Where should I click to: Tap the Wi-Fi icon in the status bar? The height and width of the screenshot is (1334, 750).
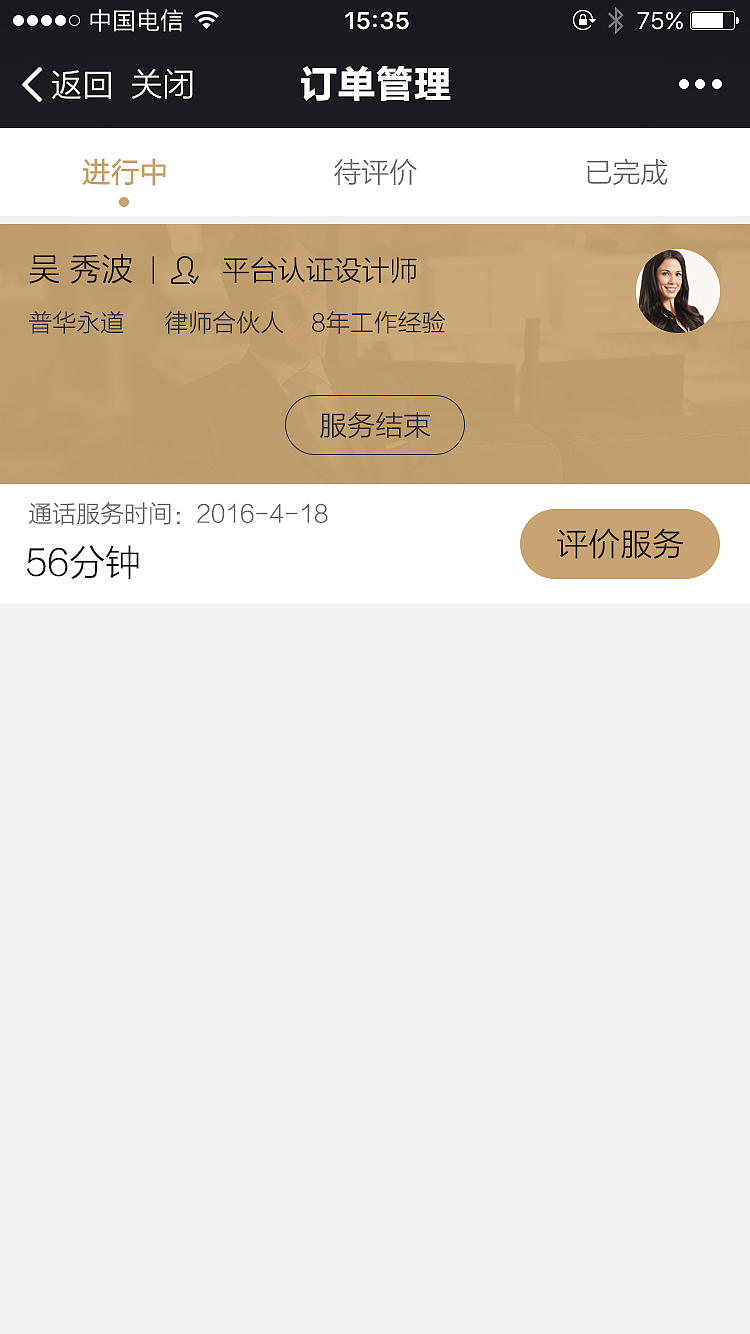tap(207, 18)
